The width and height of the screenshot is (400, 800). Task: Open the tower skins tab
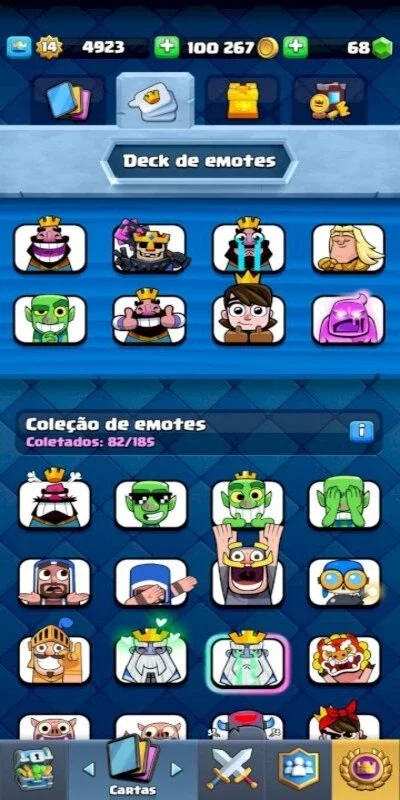(243, 101)
